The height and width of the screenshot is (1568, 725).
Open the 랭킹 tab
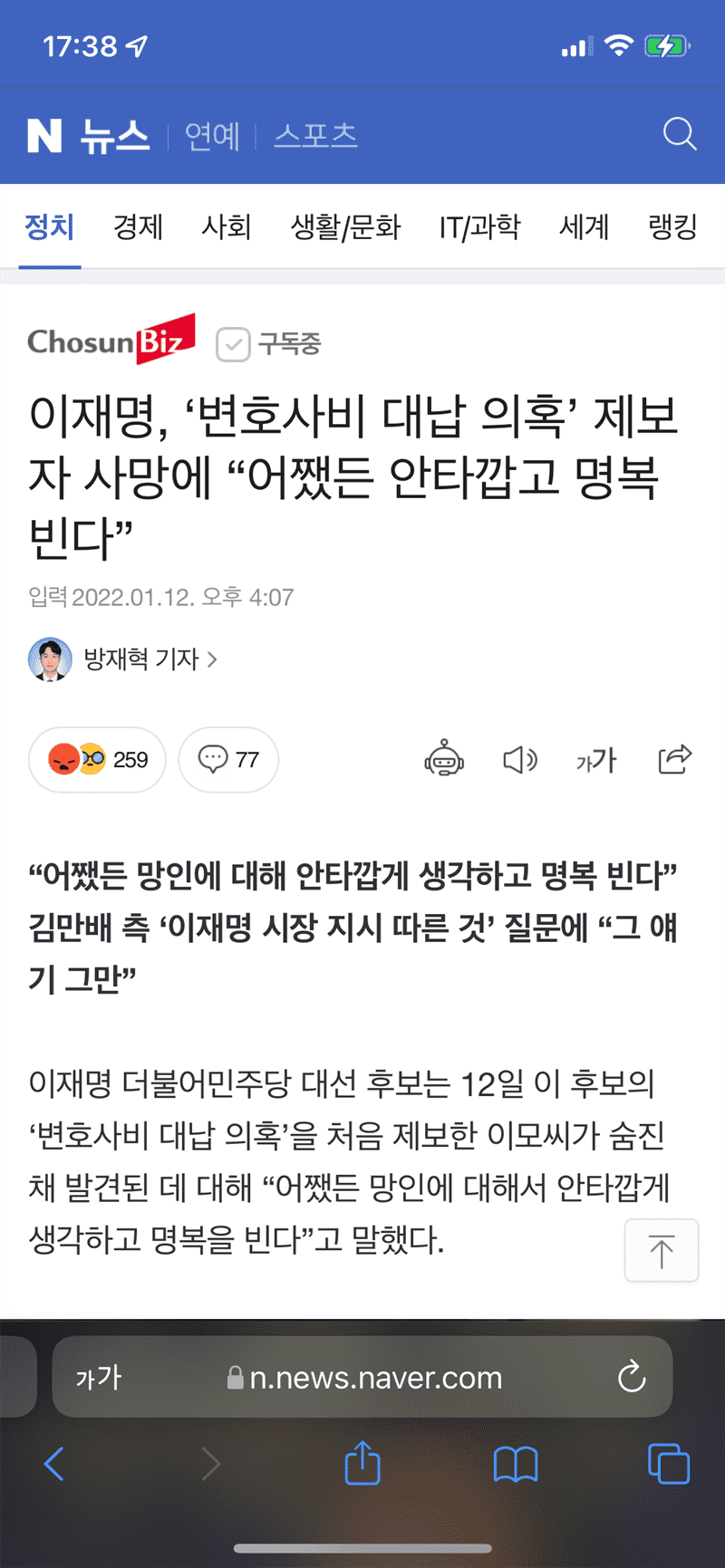[672, 226]
